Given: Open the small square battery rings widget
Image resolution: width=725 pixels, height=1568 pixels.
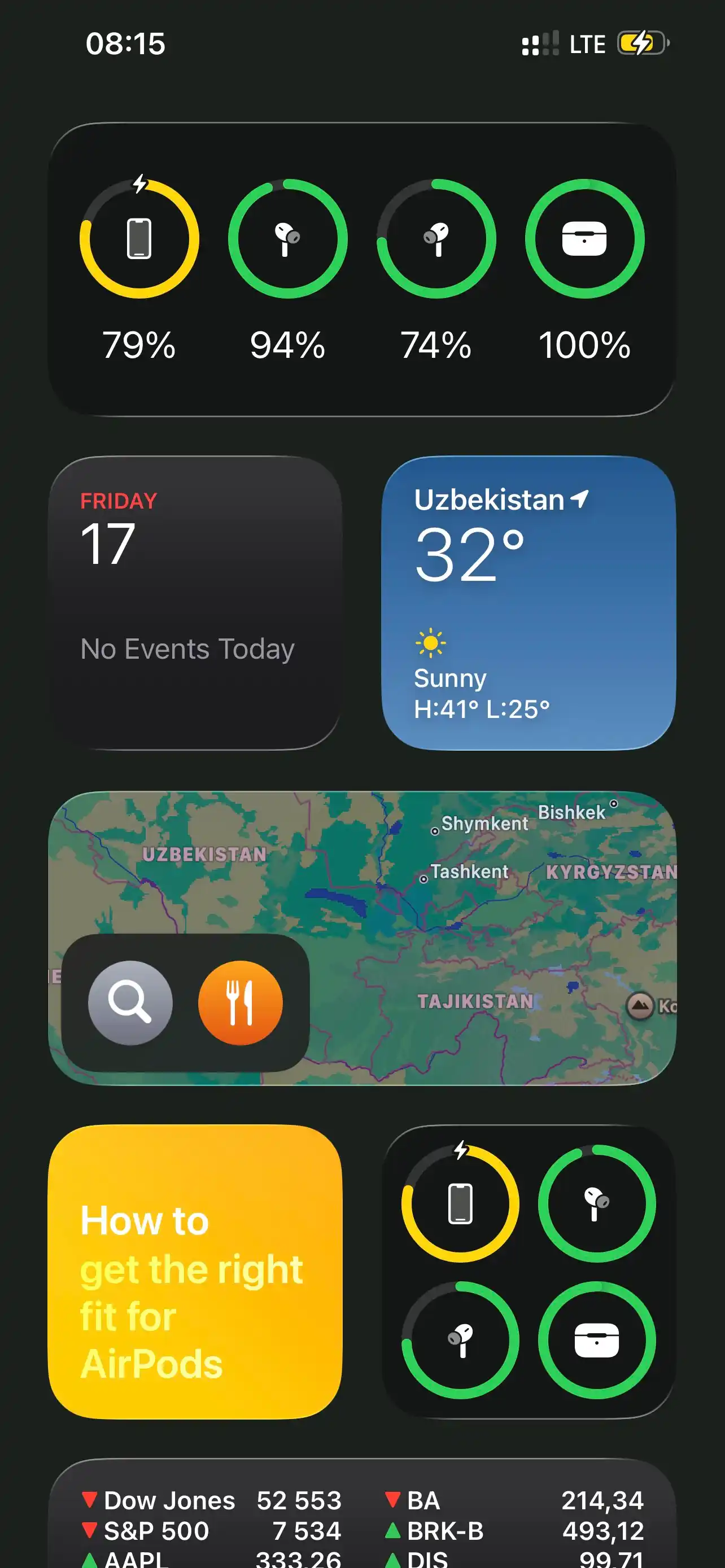Looking at the screenshot, I should point(529,1272).
